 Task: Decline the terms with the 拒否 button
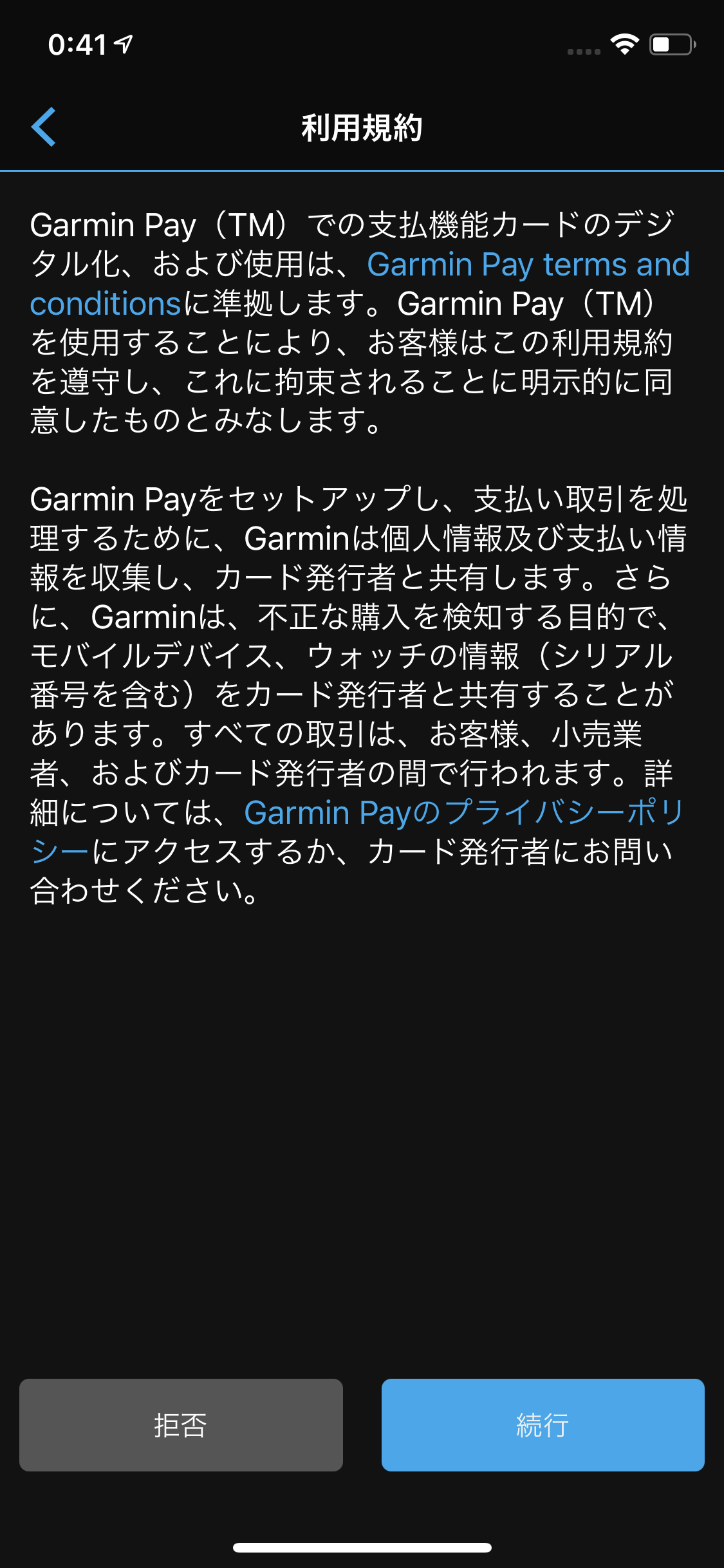coord(181,1425)
